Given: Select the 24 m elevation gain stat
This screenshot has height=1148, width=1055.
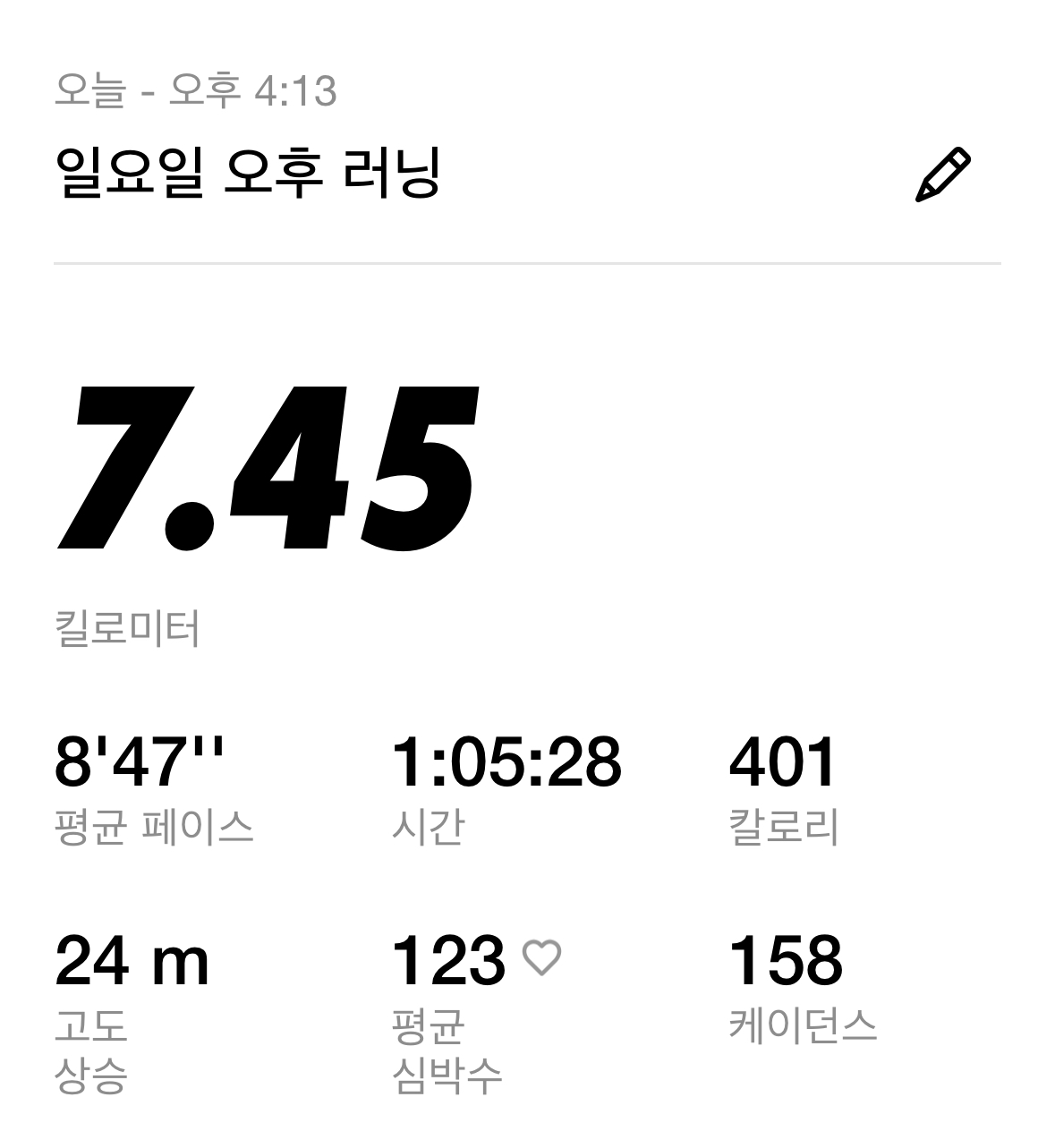Looking at the screenshot, I should [x=130, y=961].
